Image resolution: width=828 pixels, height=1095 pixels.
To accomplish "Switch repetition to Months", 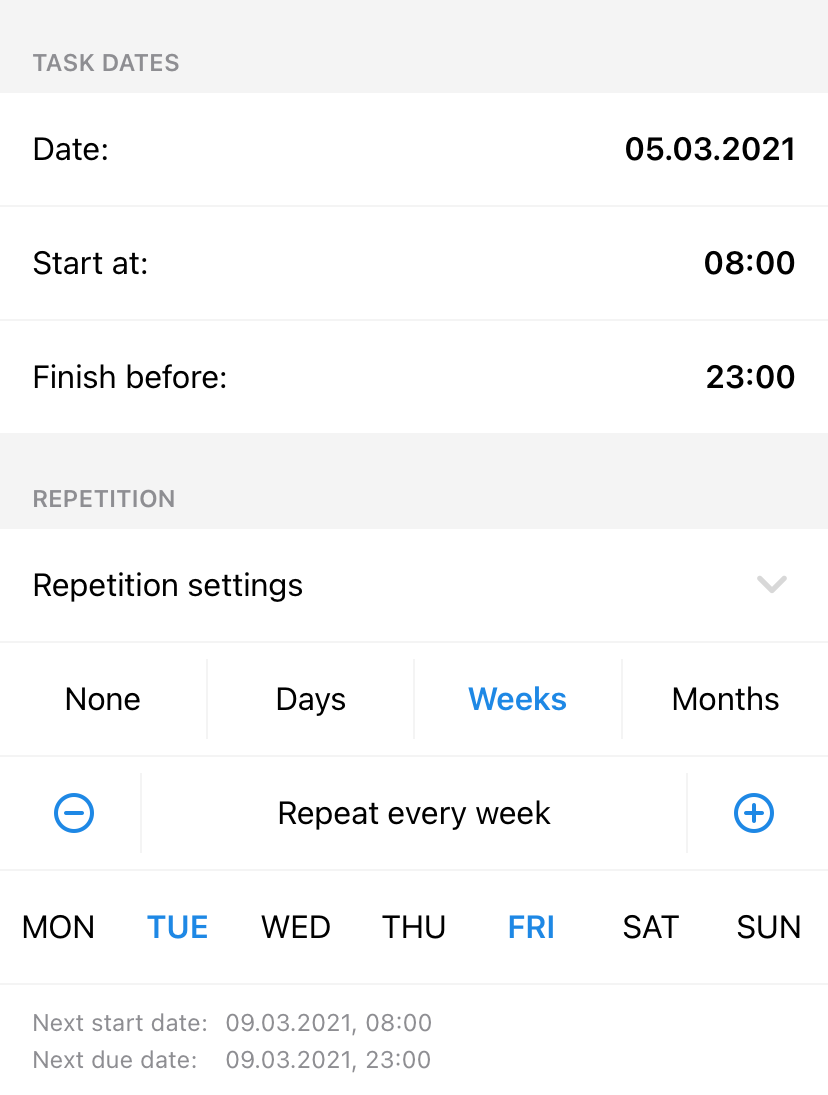I will [725, 699].
